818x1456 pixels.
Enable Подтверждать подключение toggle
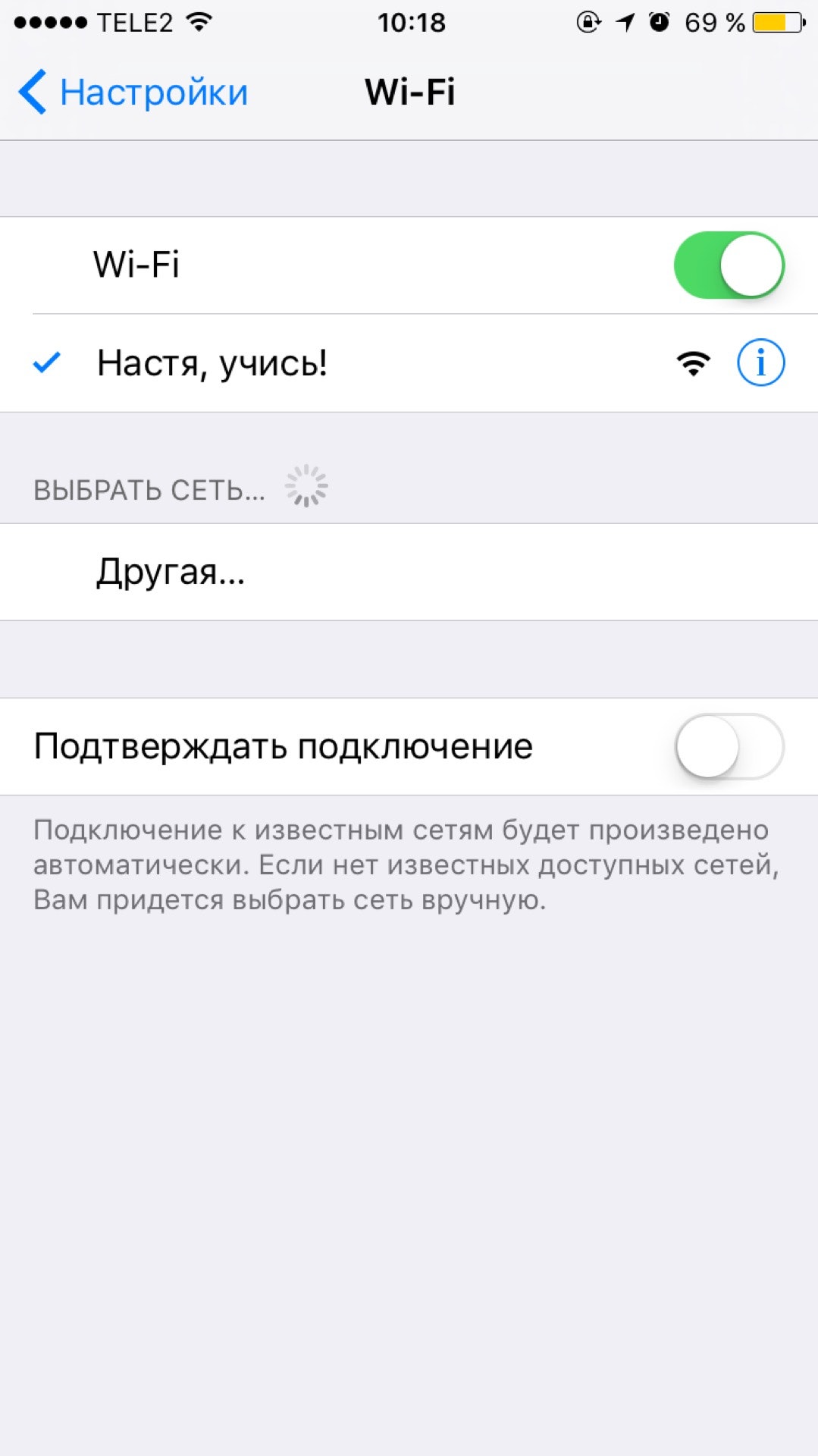(x=729, y=746)
